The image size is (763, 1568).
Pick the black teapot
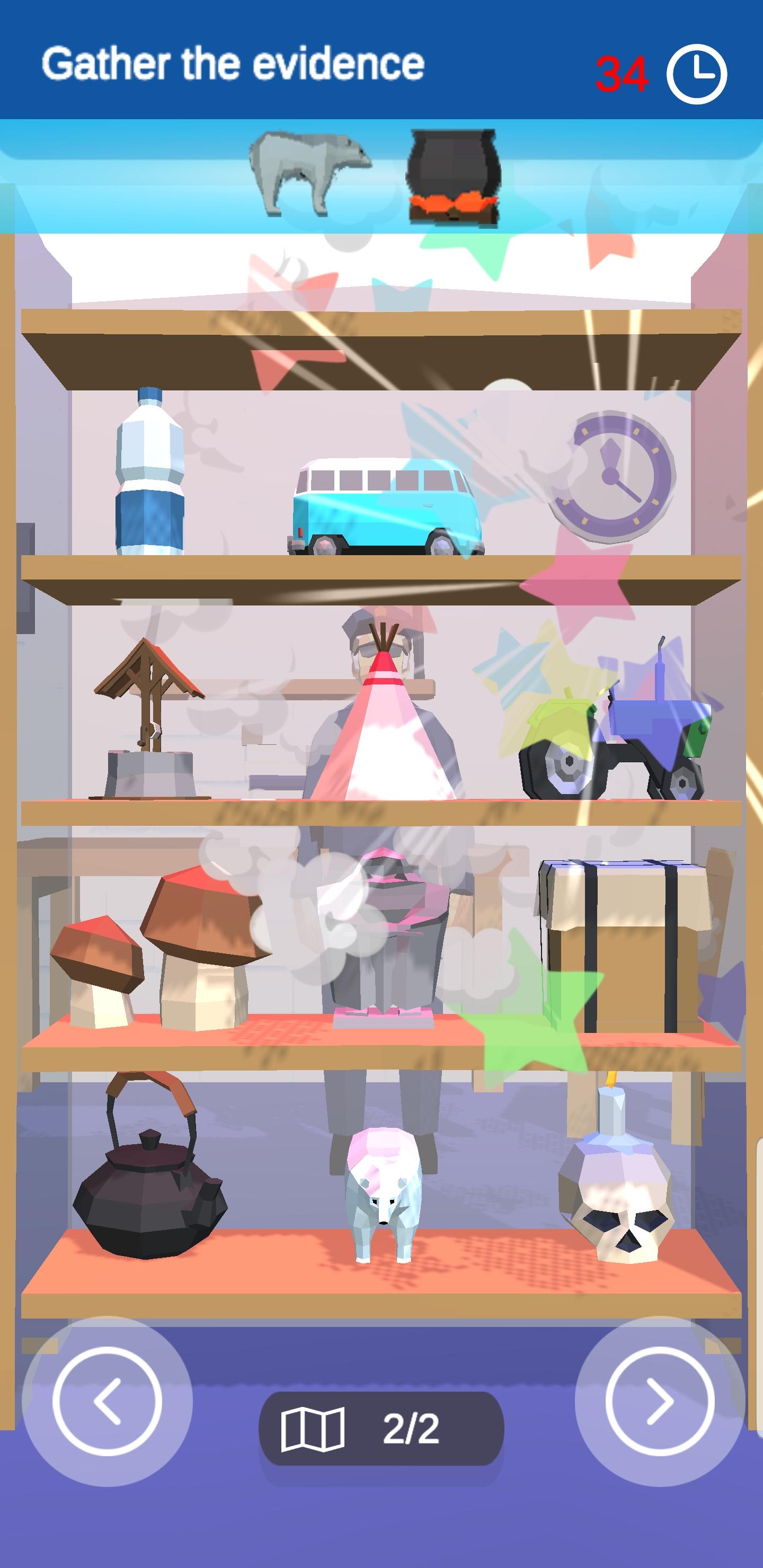[x=148, y=1178]
